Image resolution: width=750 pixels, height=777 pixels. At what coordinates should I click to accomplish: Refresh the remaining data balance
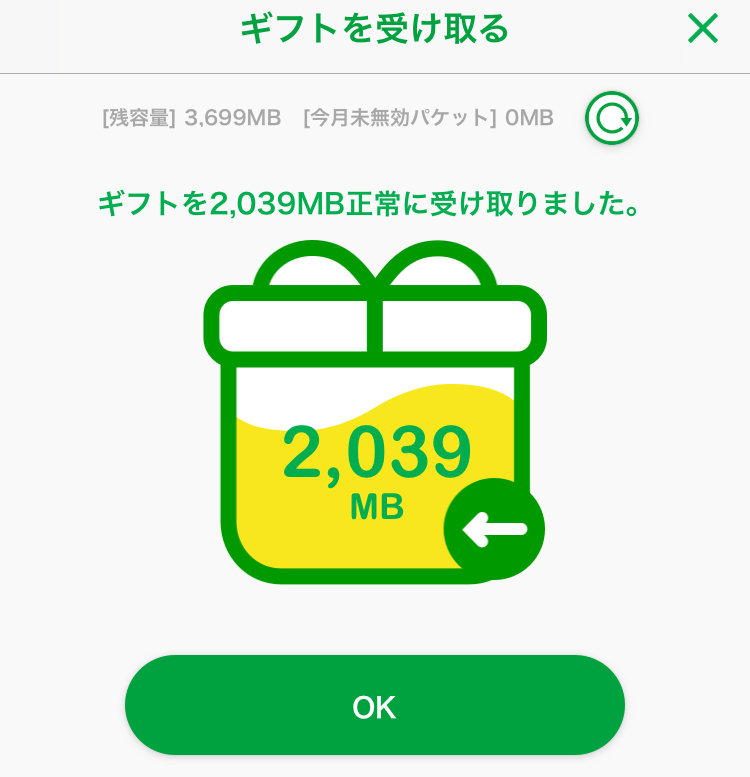pos(611,118)
